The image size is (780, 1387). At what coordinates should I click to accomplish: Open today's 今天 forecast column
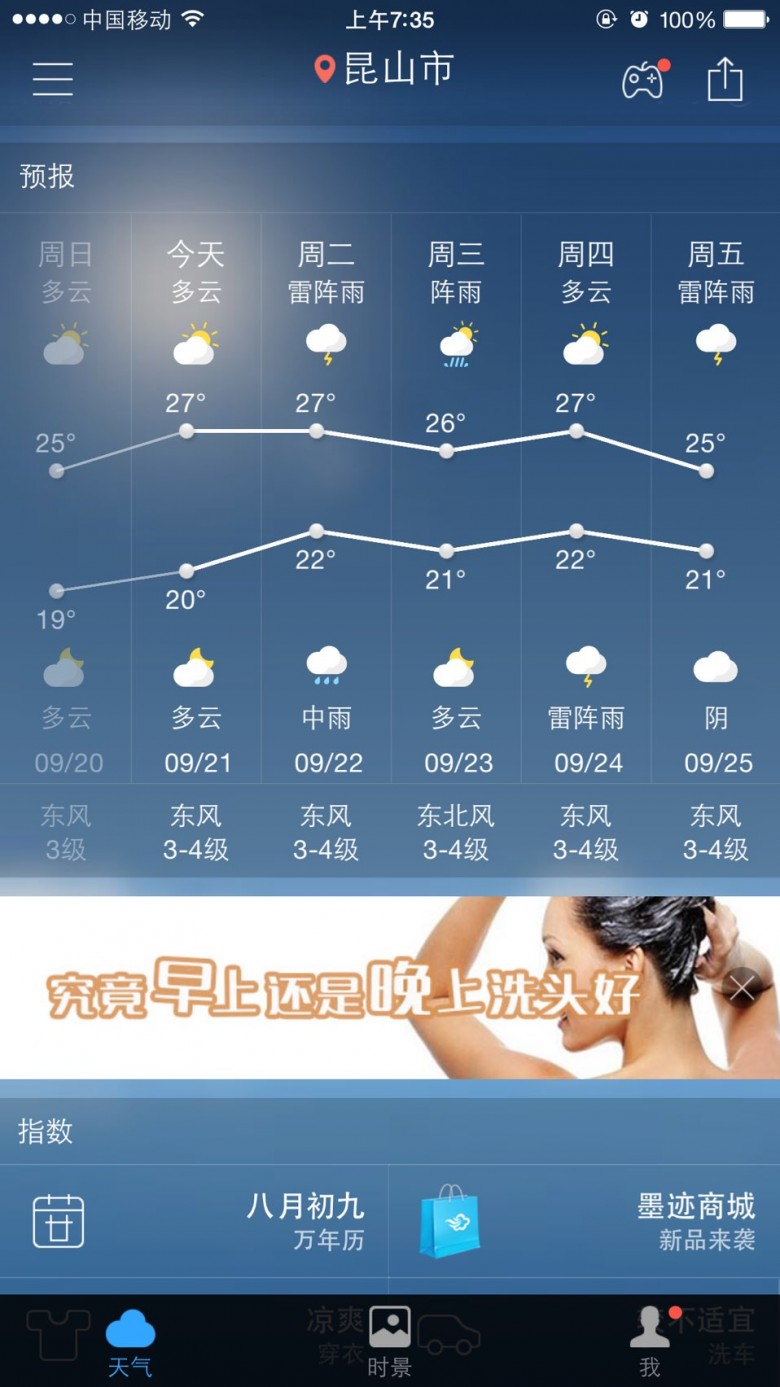[196, 500]
